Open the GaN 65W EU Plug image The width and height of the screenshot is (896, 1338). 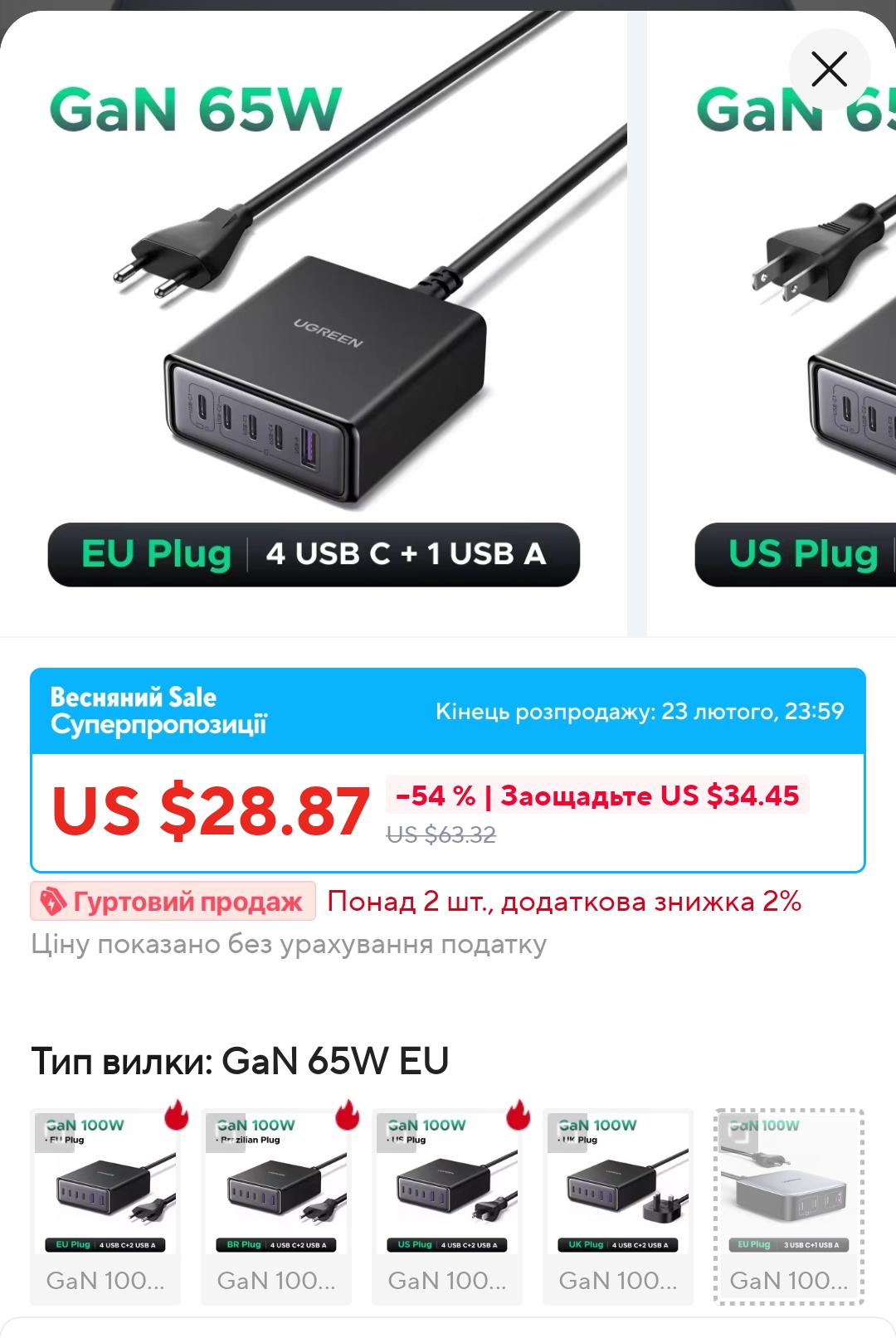314,324
